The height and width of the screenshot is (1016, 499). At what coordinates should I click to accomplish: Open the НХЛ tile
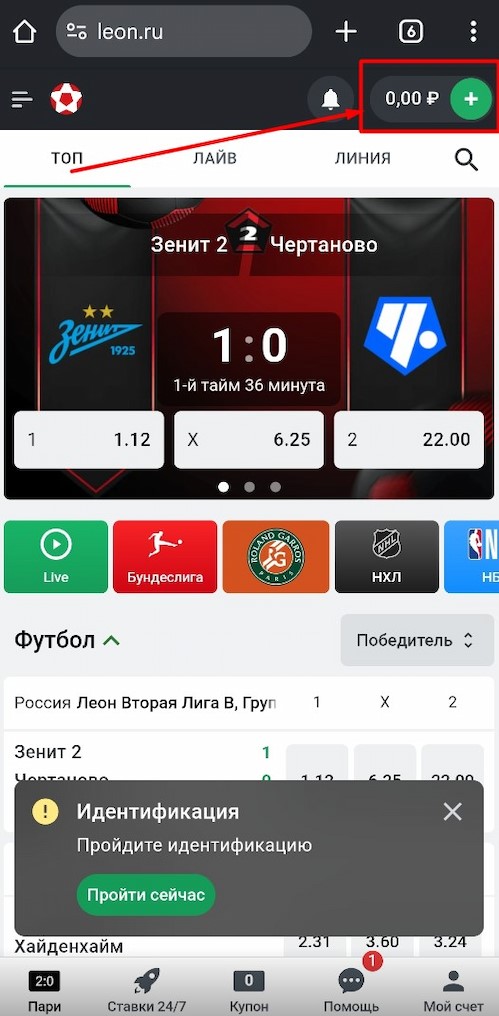[387, 557]
